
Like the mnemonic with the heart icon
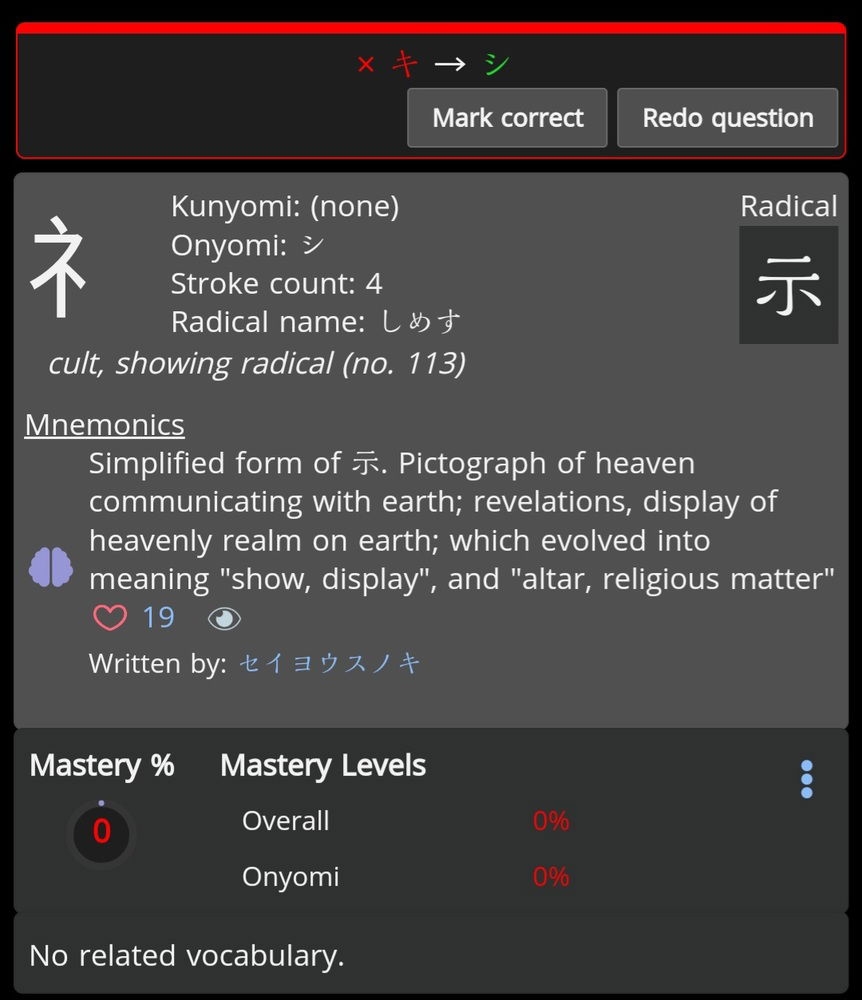coord(110,618)
